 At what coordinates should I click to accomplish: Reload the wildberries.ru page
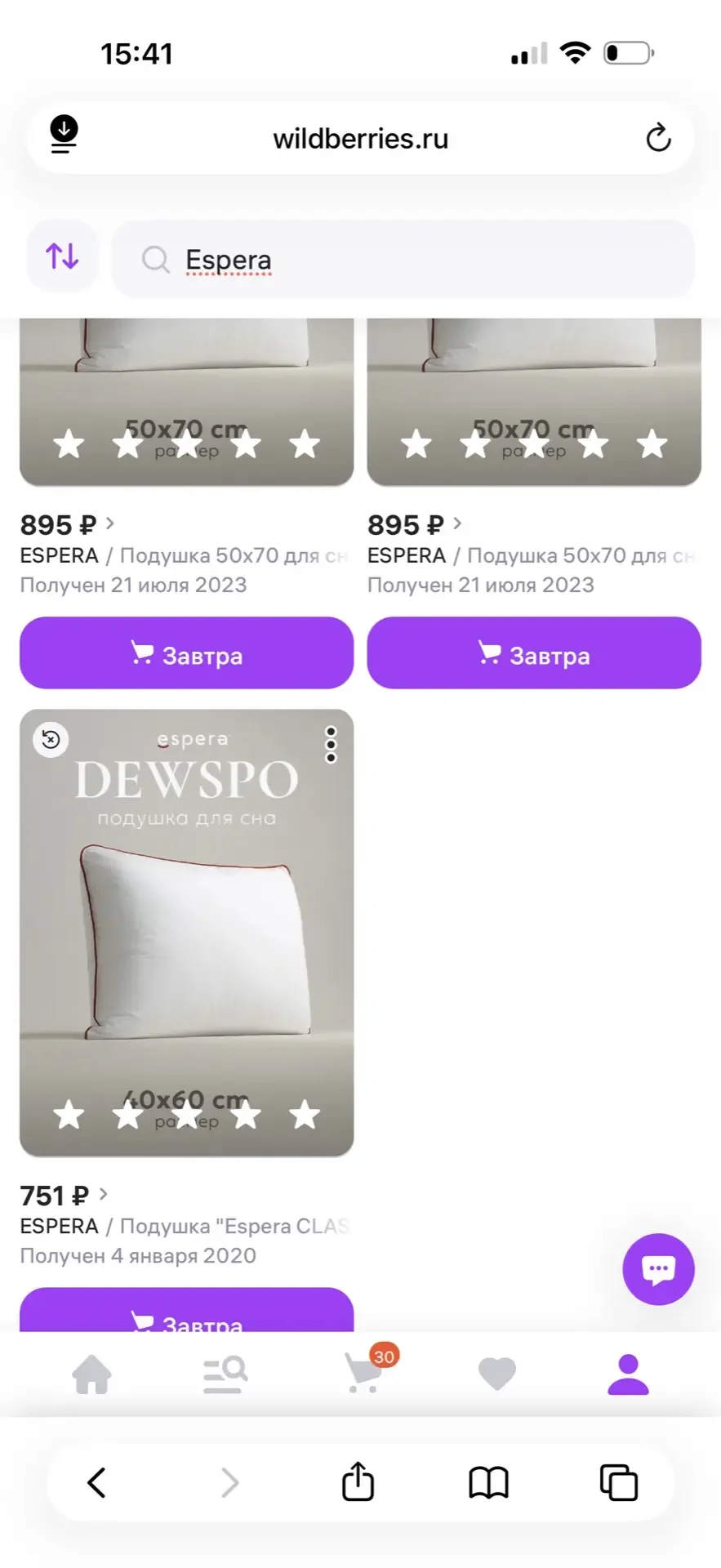658,138
